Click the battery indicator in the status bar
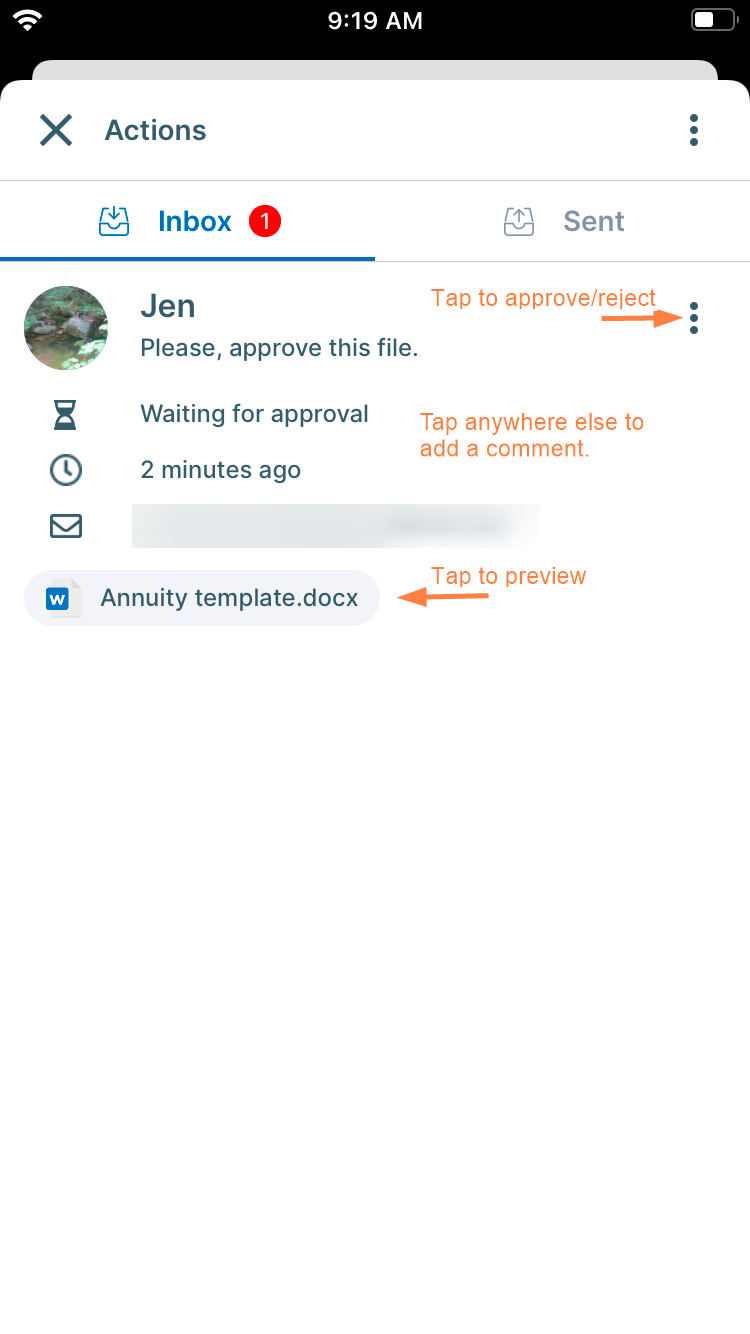Viewport: 750px width, 1334px height. 711,18
